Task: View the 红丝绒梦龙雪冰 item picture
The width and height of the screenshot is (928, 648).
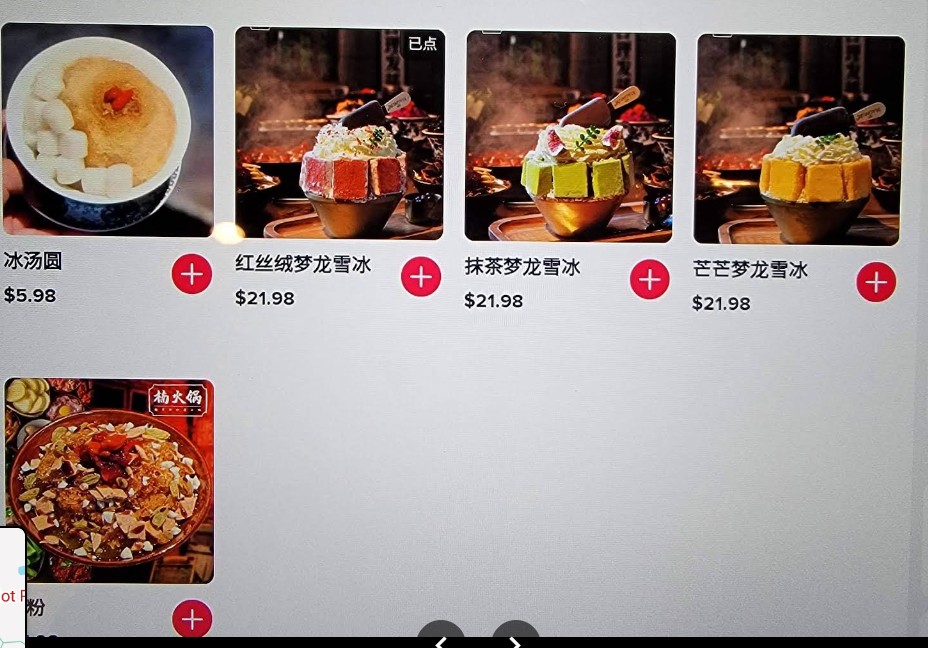Action: point(340,134)
